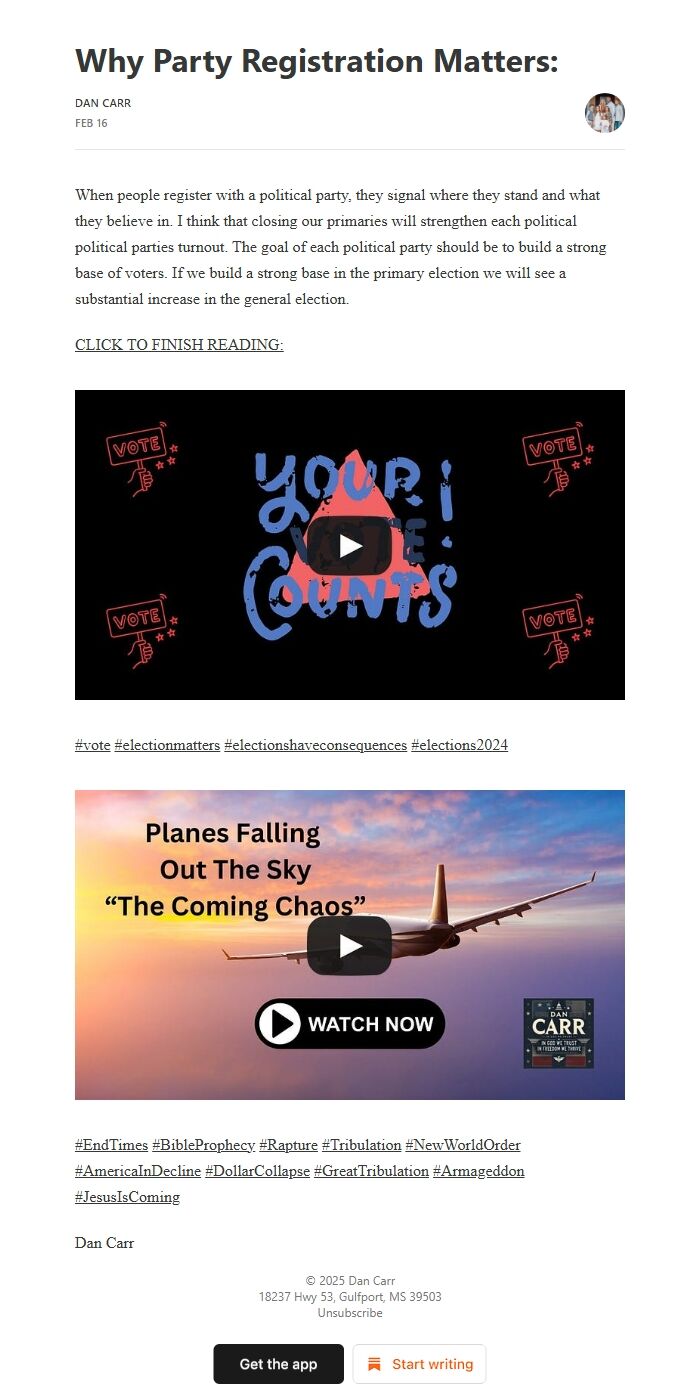700x1393 pixels.
Task: Play the Planes Falling Out The Sky video
Action: 349,946
